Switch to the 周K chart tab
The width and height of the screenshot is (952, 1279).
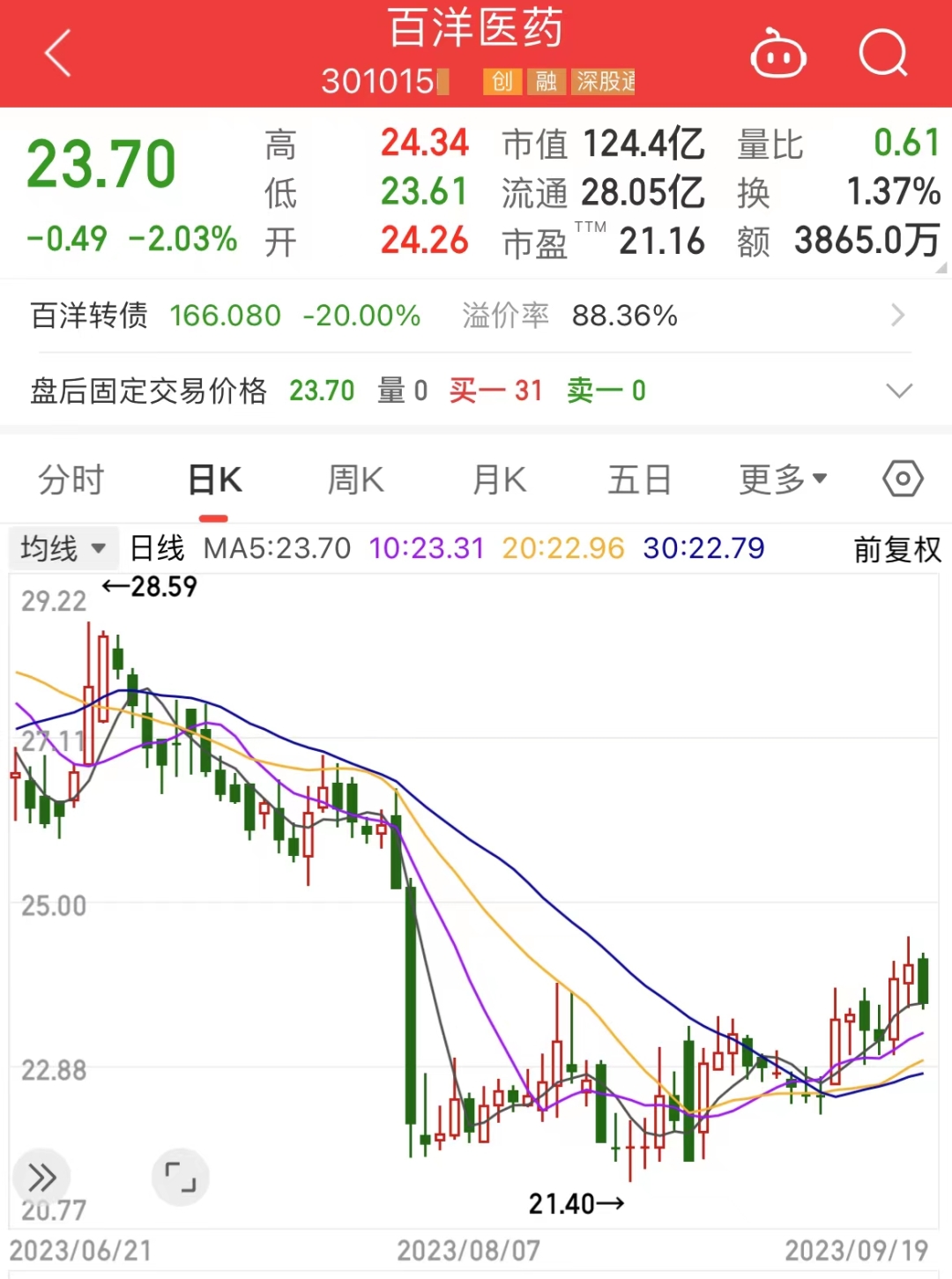pyautogui.click(x=355, y=480)
